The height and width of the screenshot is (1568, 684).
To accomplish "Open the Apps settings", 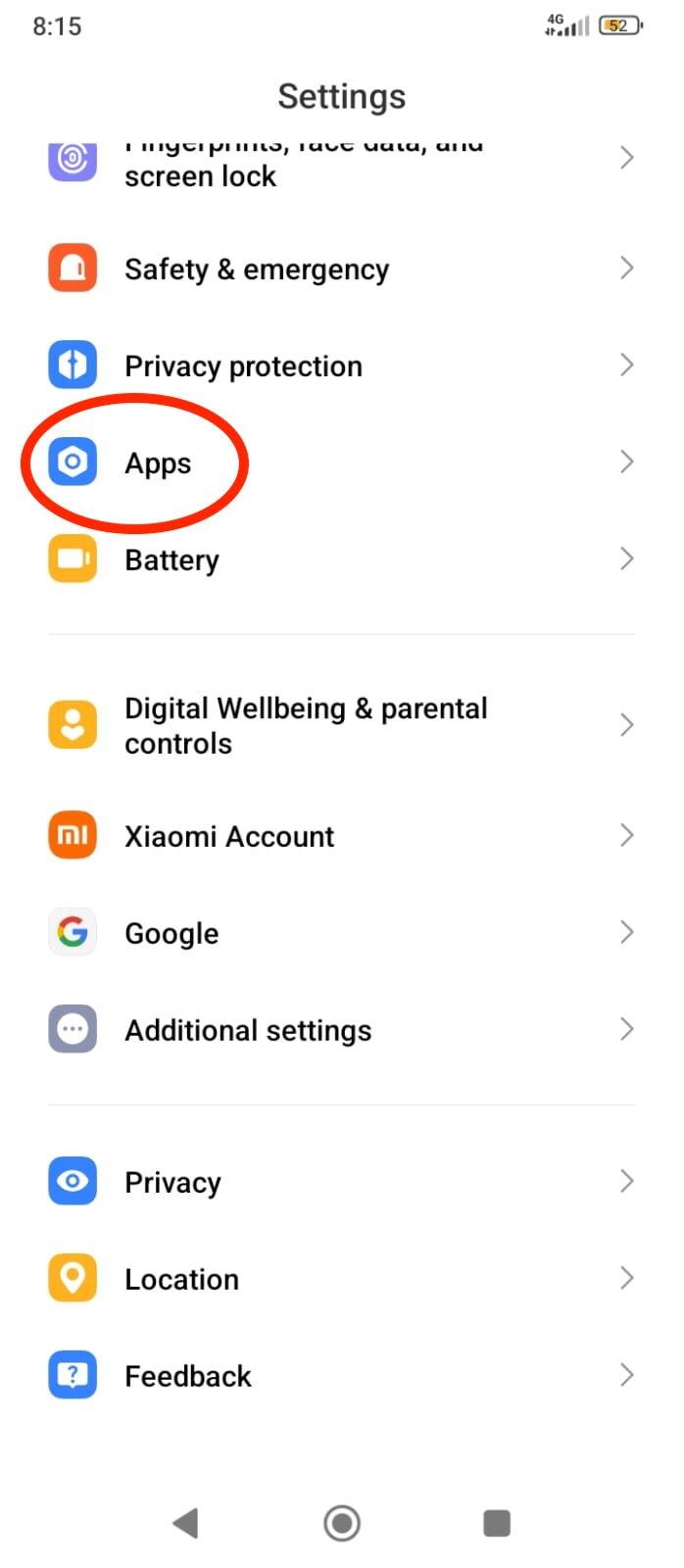I will click(x=158, y=463).
